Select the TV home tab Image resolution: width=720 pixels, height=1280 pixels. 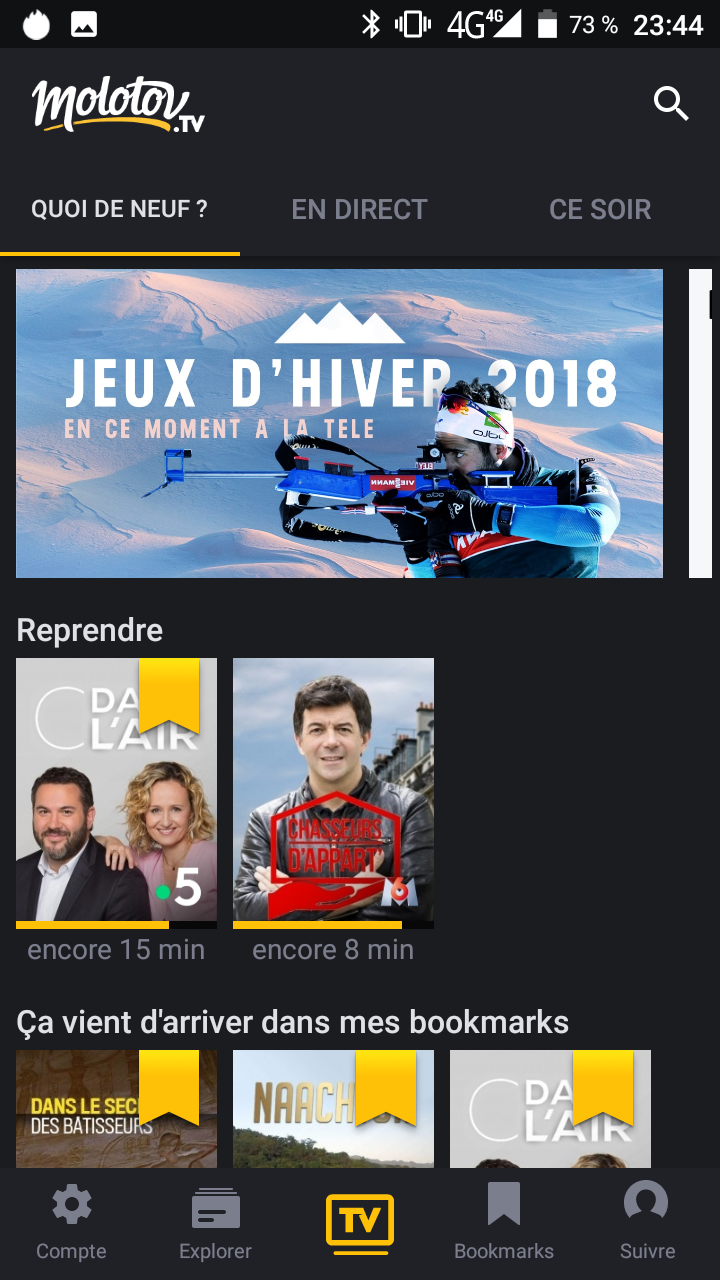point(360,1222)
